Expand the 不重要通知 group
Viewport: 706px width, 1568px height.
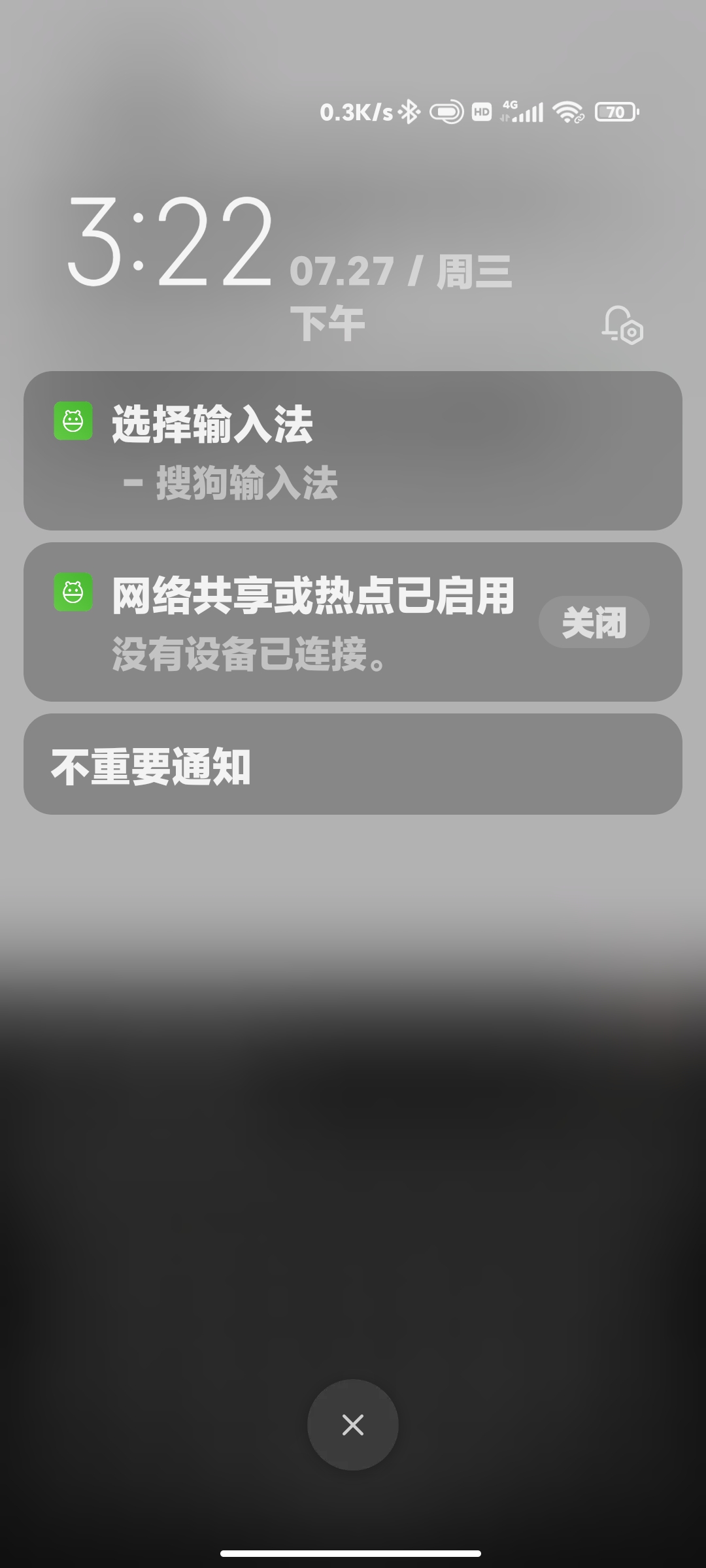click(353, 764)
